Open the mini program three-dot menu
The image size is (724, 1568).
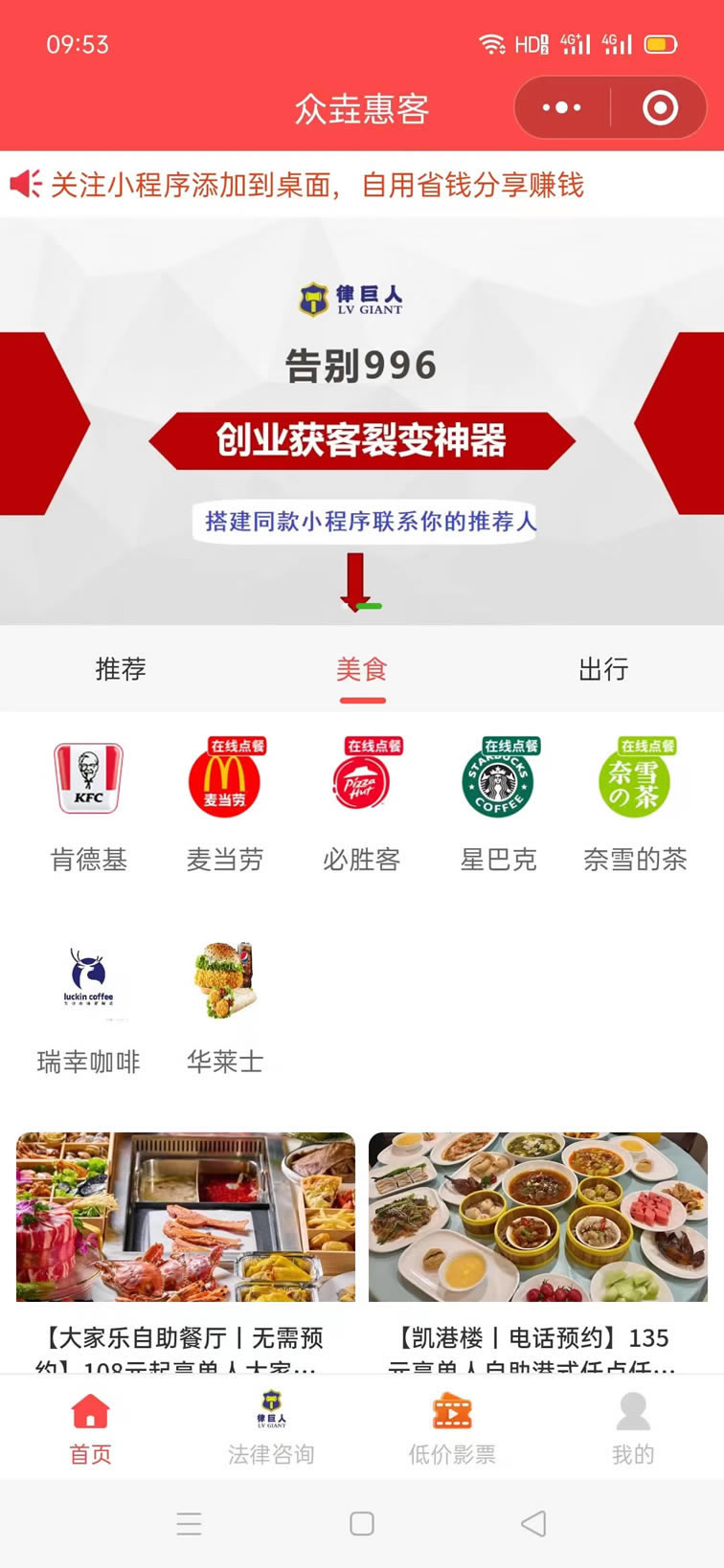(562, 108)
